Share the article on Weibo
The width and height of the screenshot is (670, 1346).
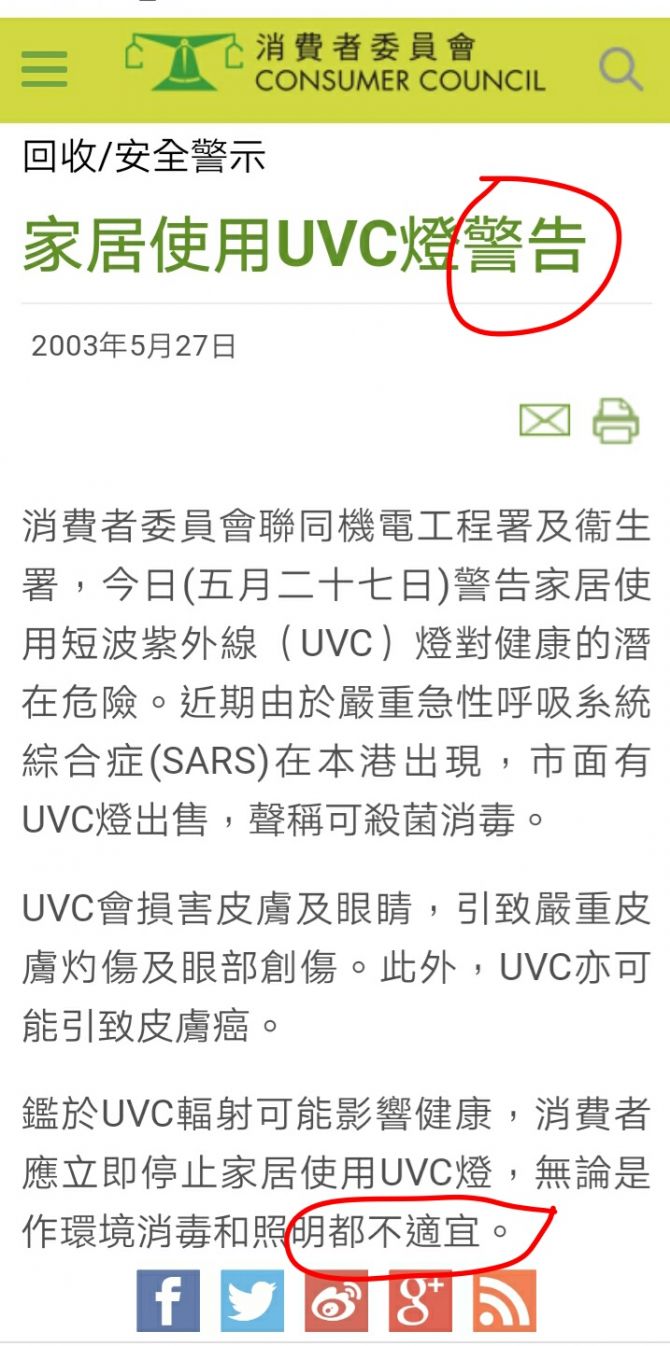pos(336,1301)
